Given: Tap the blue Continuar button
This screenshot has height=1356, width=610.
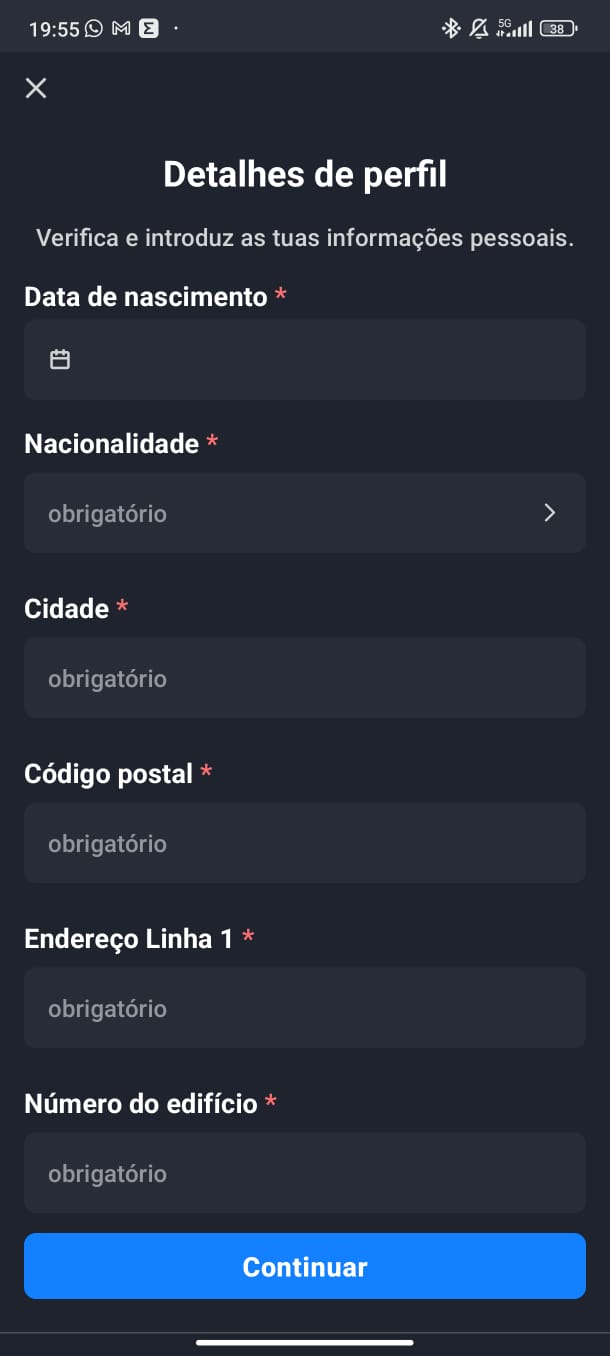Looking at the screenshot, I should [304, 1266].
